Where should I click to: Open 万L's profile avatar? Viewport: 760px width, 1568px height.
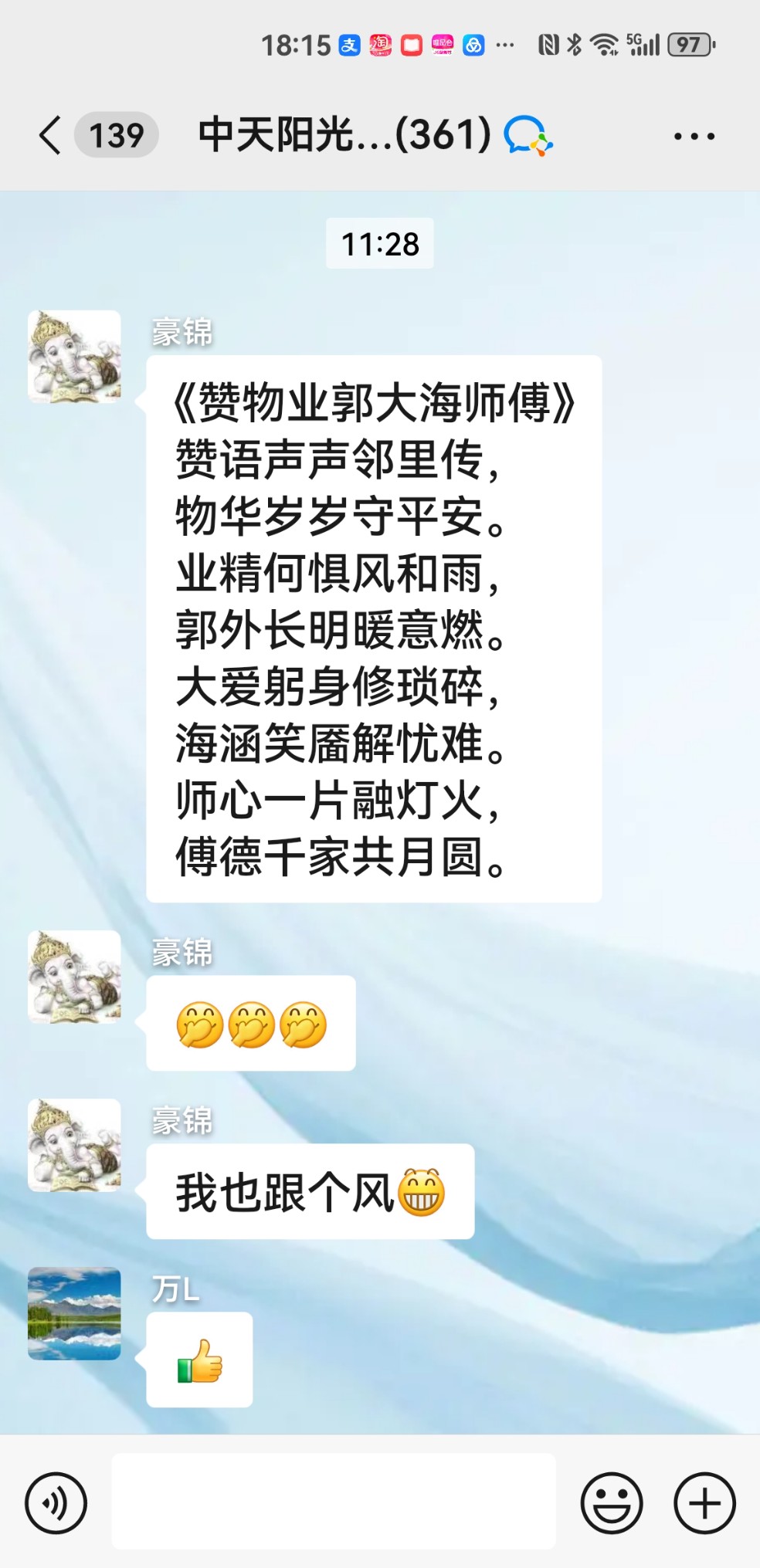(74, 1312)
